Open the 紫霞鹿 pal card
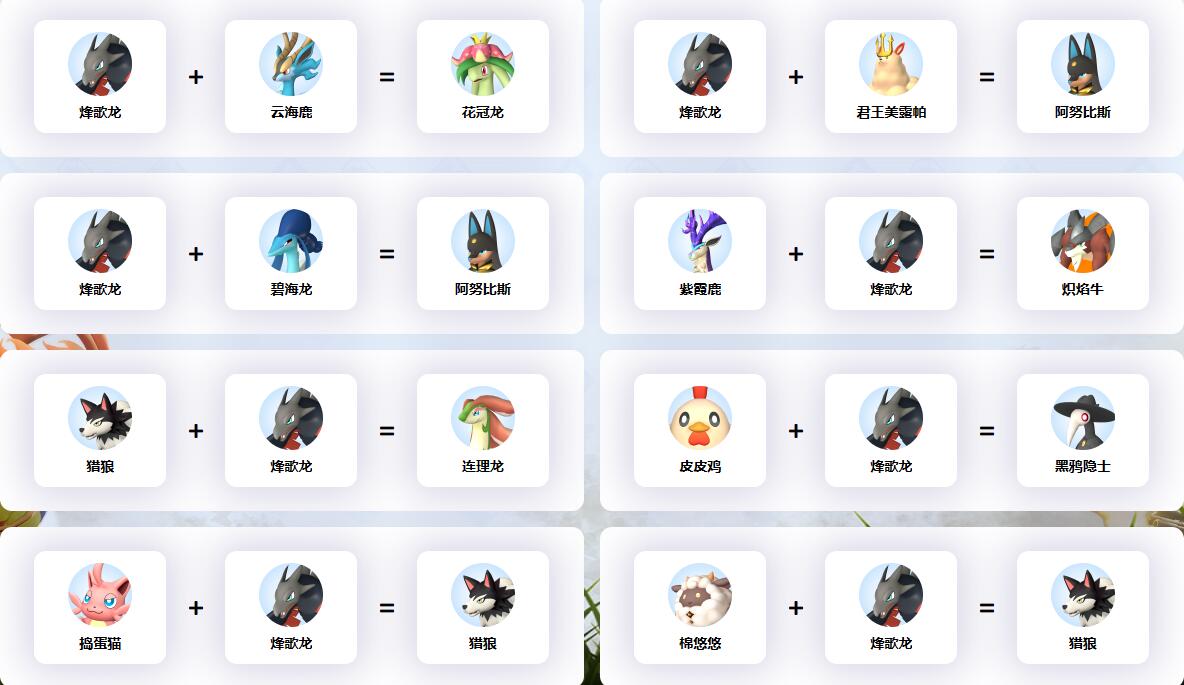The image size is (1184, 685). click(699, 254)
